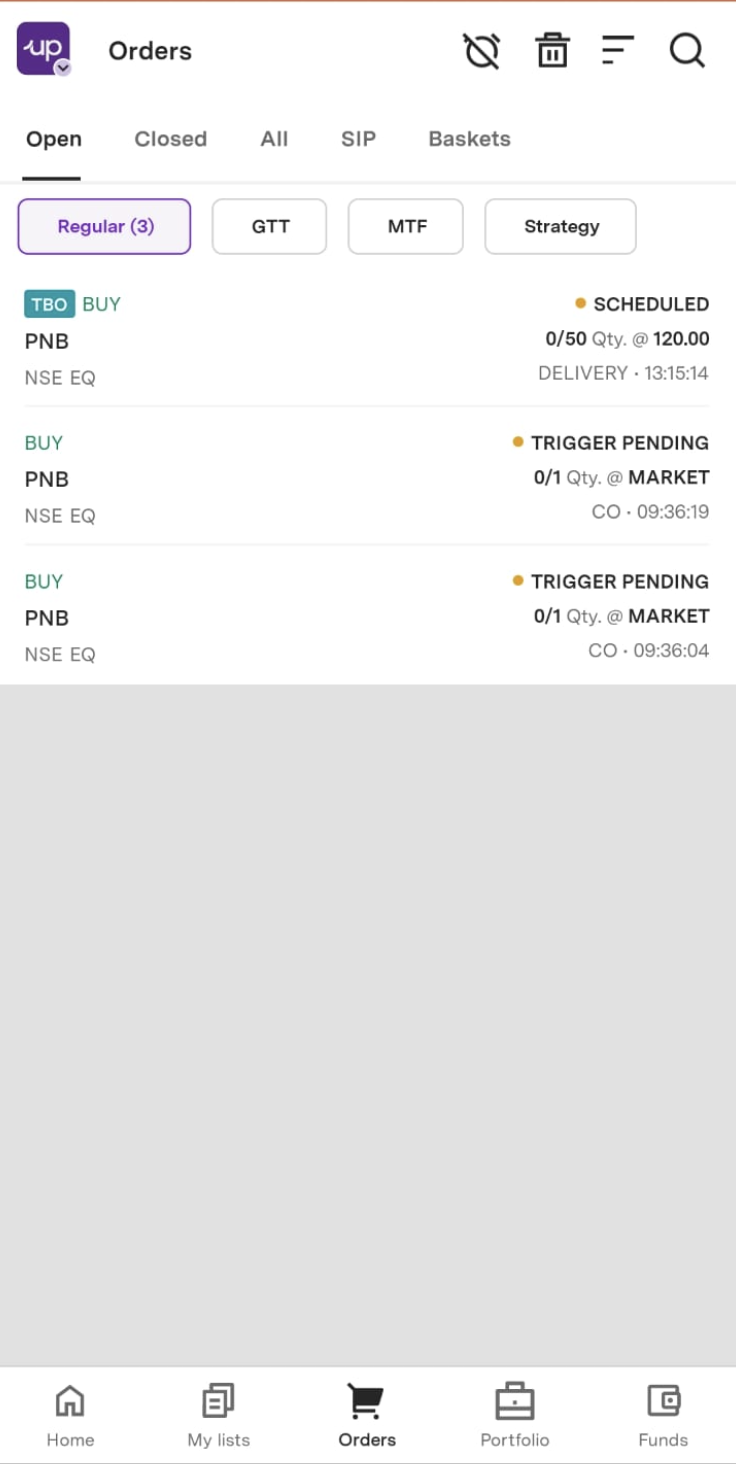The height and width of the screenshot is (1464, 736).
Task: Open the scheduled TBO PNB order at 120.00
Action: coord(367,340)
